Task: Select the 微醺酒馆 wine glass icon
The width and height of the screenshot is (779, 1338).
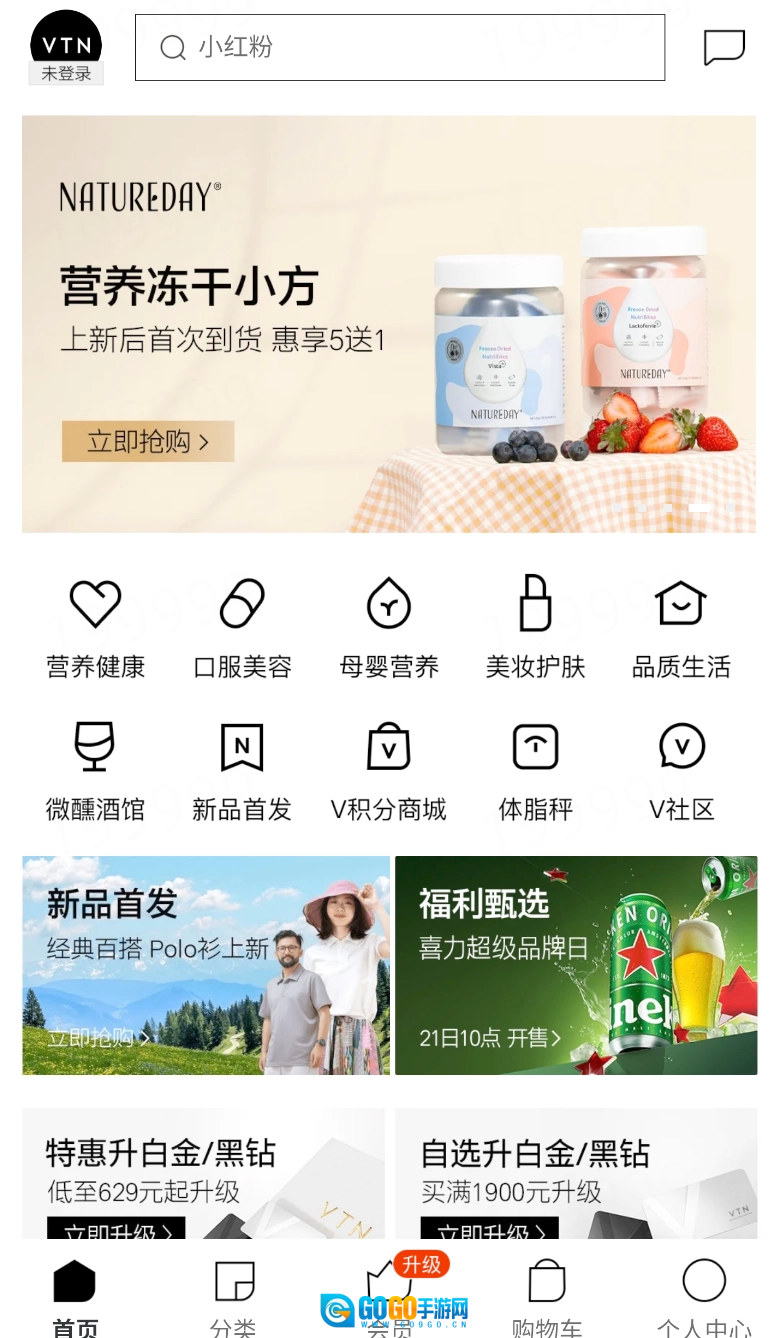Action: coord(95,770)
